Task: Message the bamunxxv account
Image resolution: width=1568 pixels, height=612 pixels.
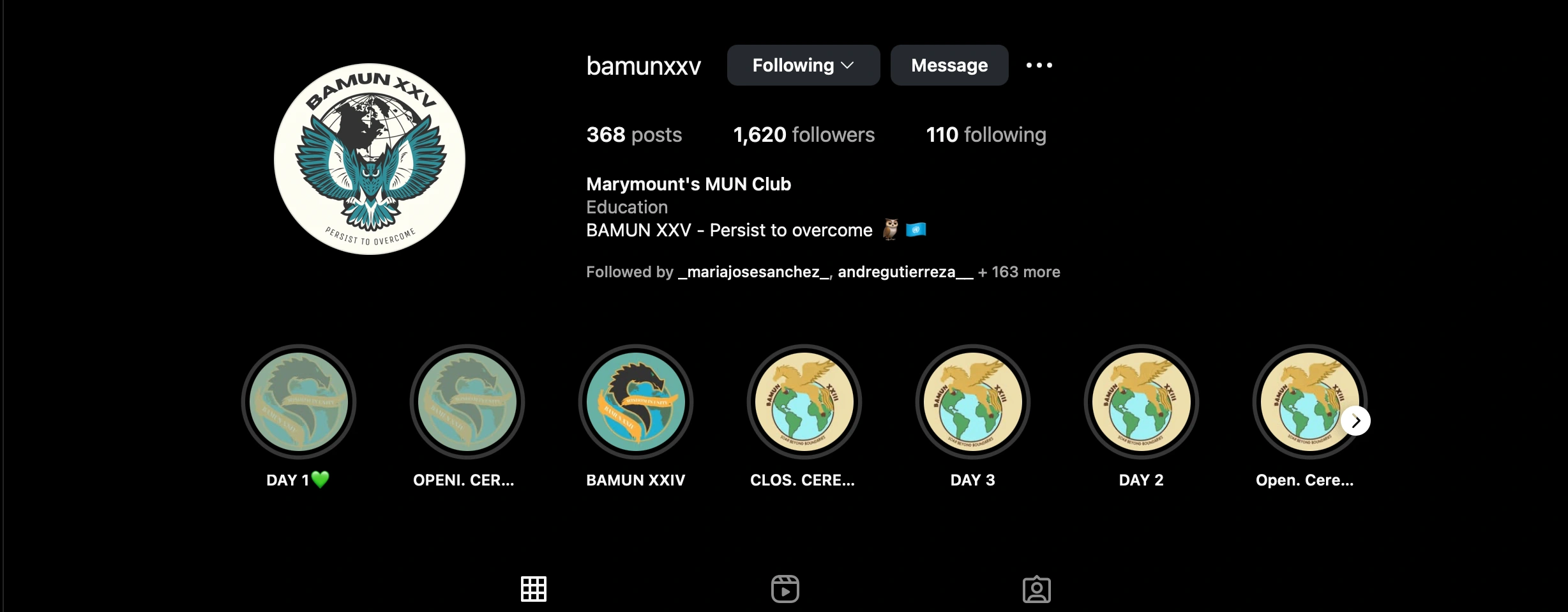Action: click(949, 65)
